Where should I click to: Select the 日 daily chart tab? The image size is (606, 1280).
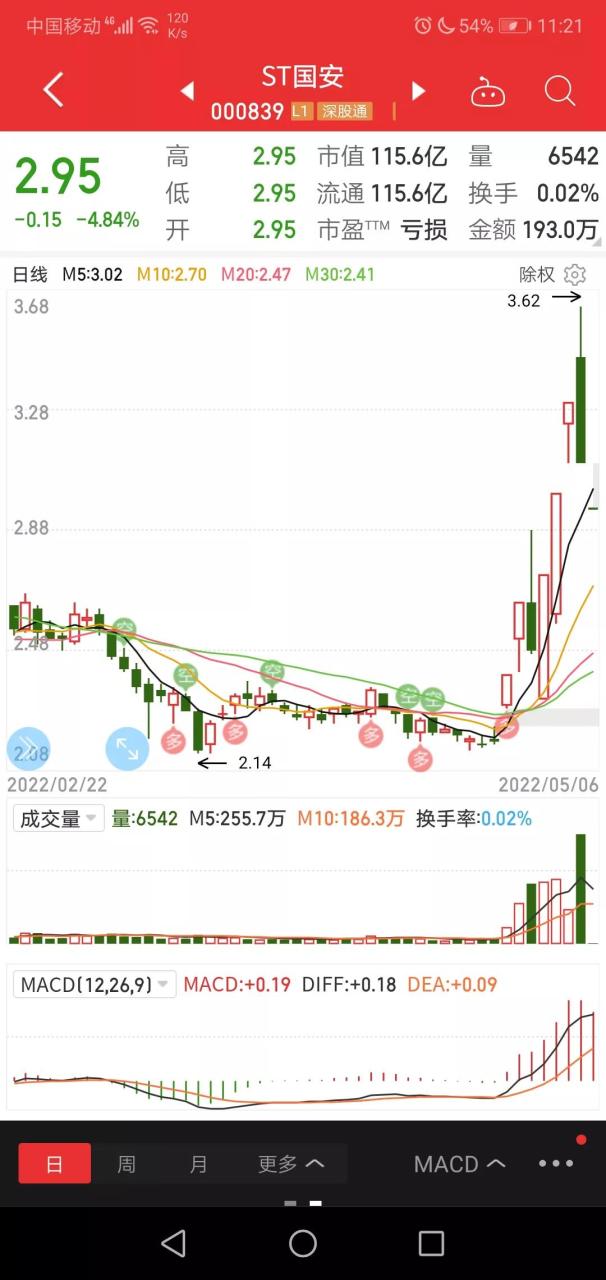54,1164
